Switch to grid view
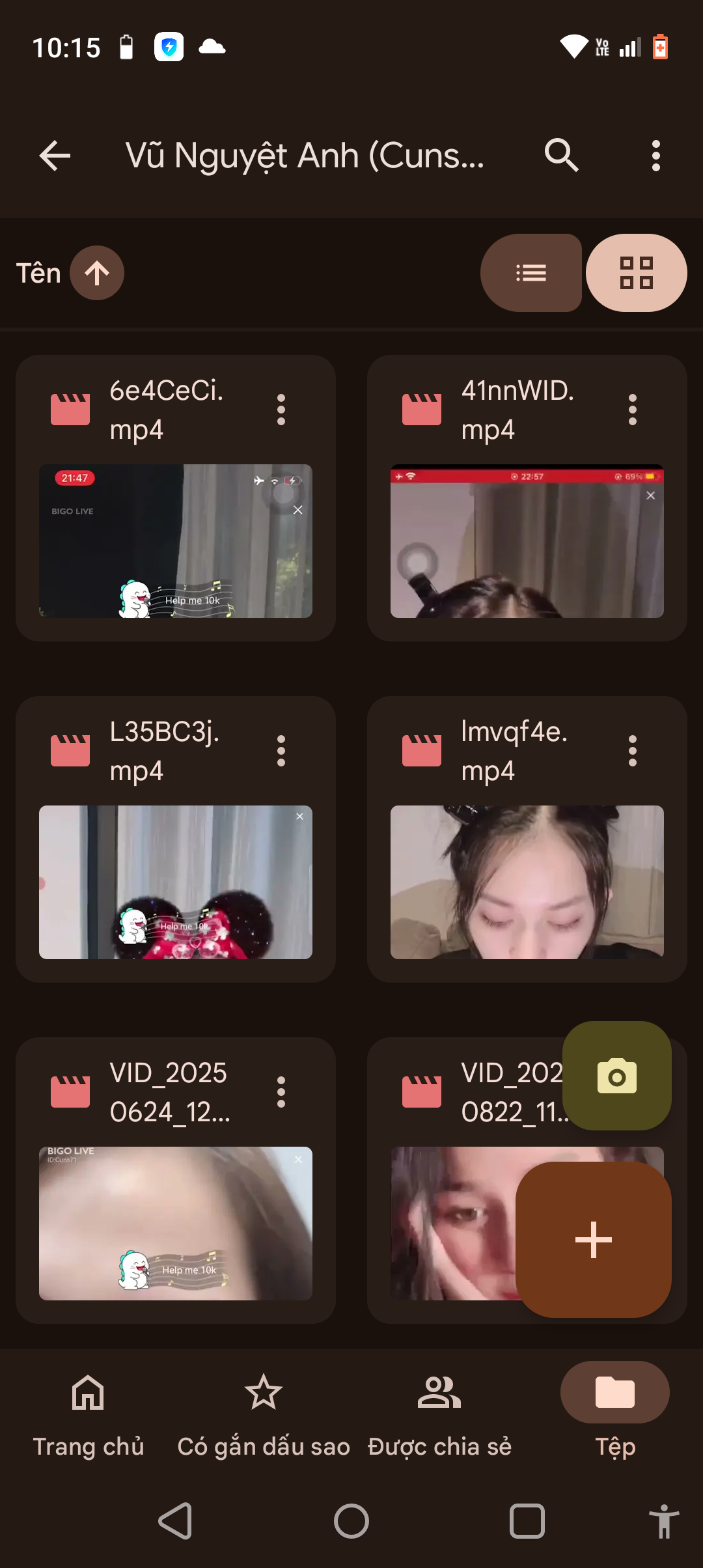This screenshot has width=703, height=1568. pyautogui.click(x=636, y=273)
